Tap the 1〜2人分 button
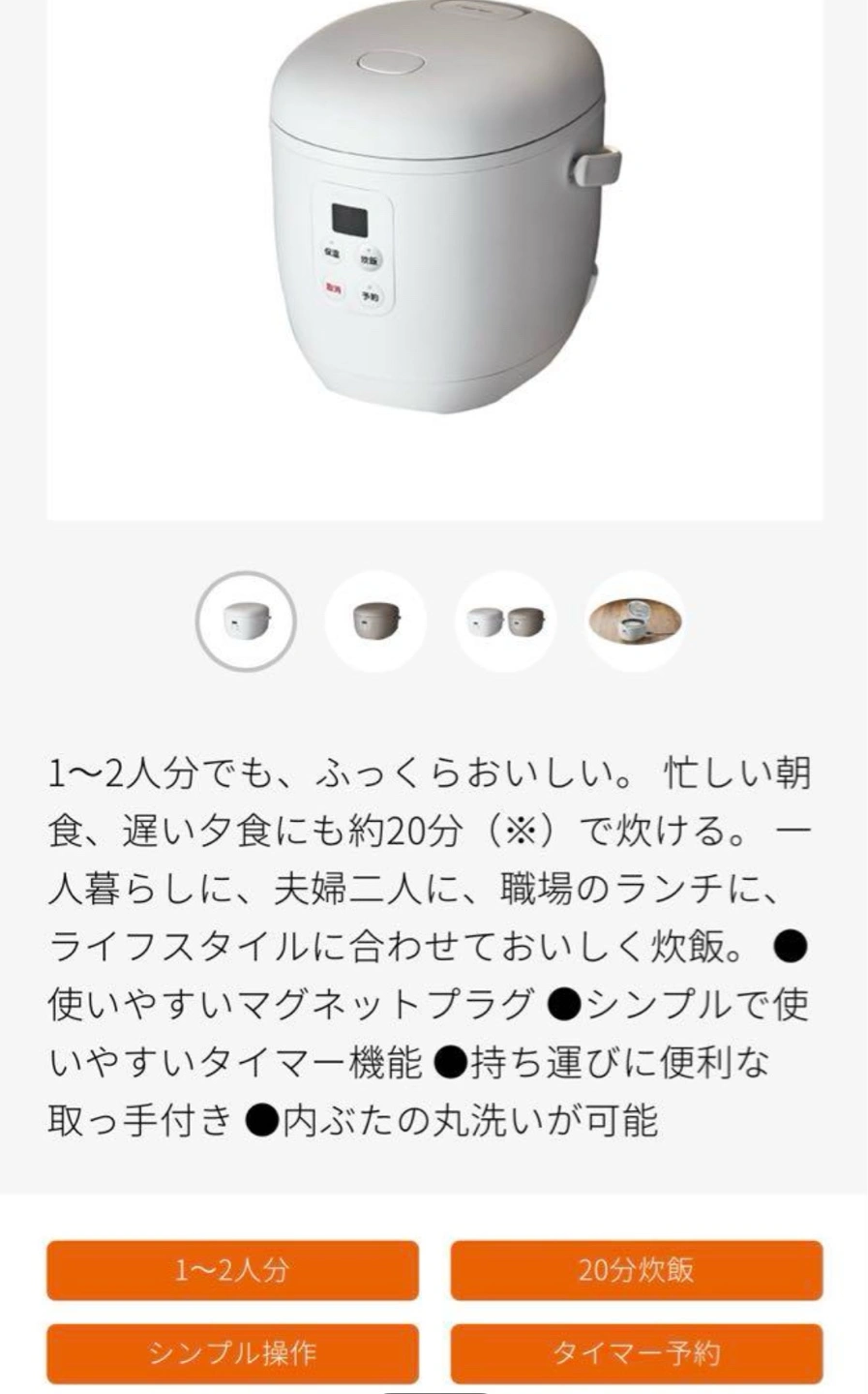The width and height of the screenshot is (868, 1394). point(232,1269)
